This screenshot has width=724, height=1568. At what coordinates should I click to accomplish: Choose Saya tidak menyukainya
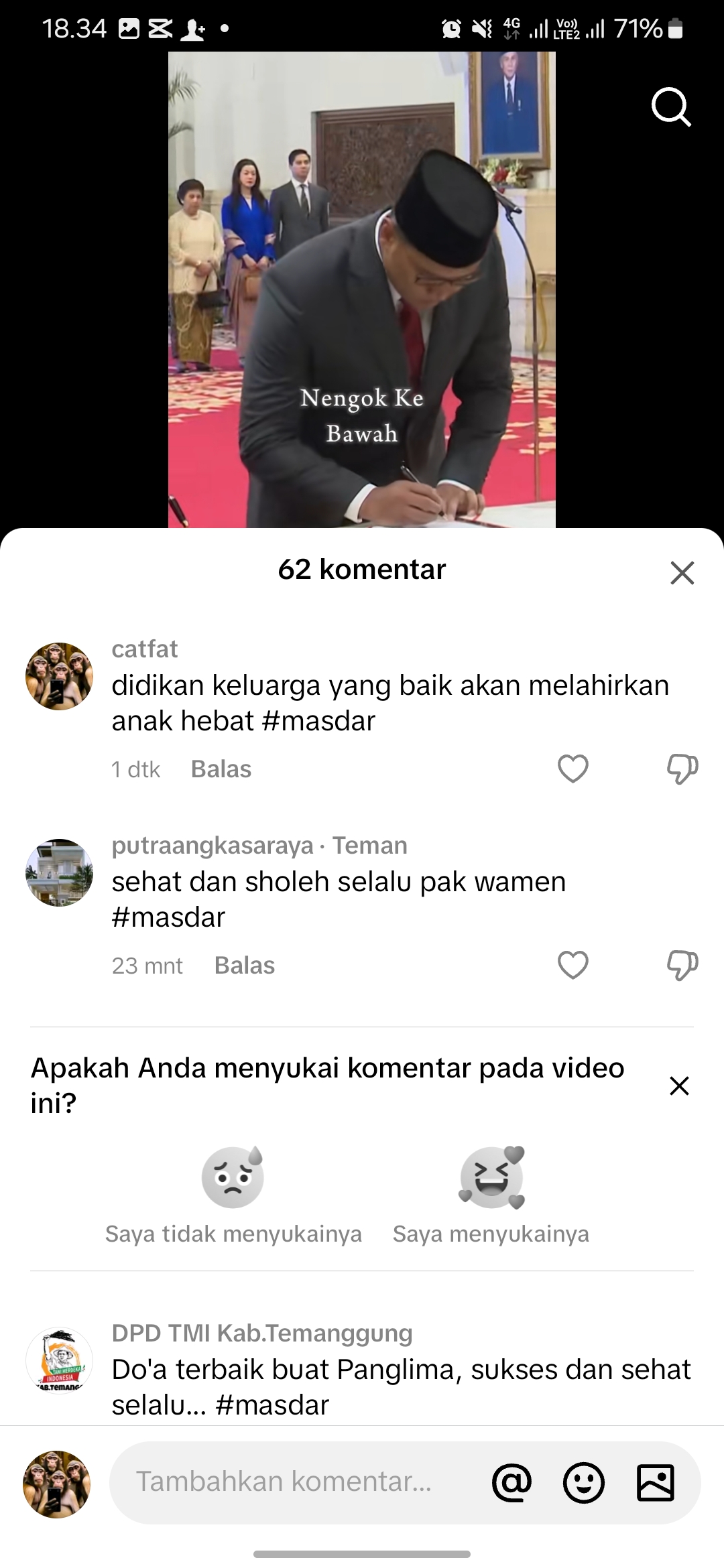coord(233,1196)
